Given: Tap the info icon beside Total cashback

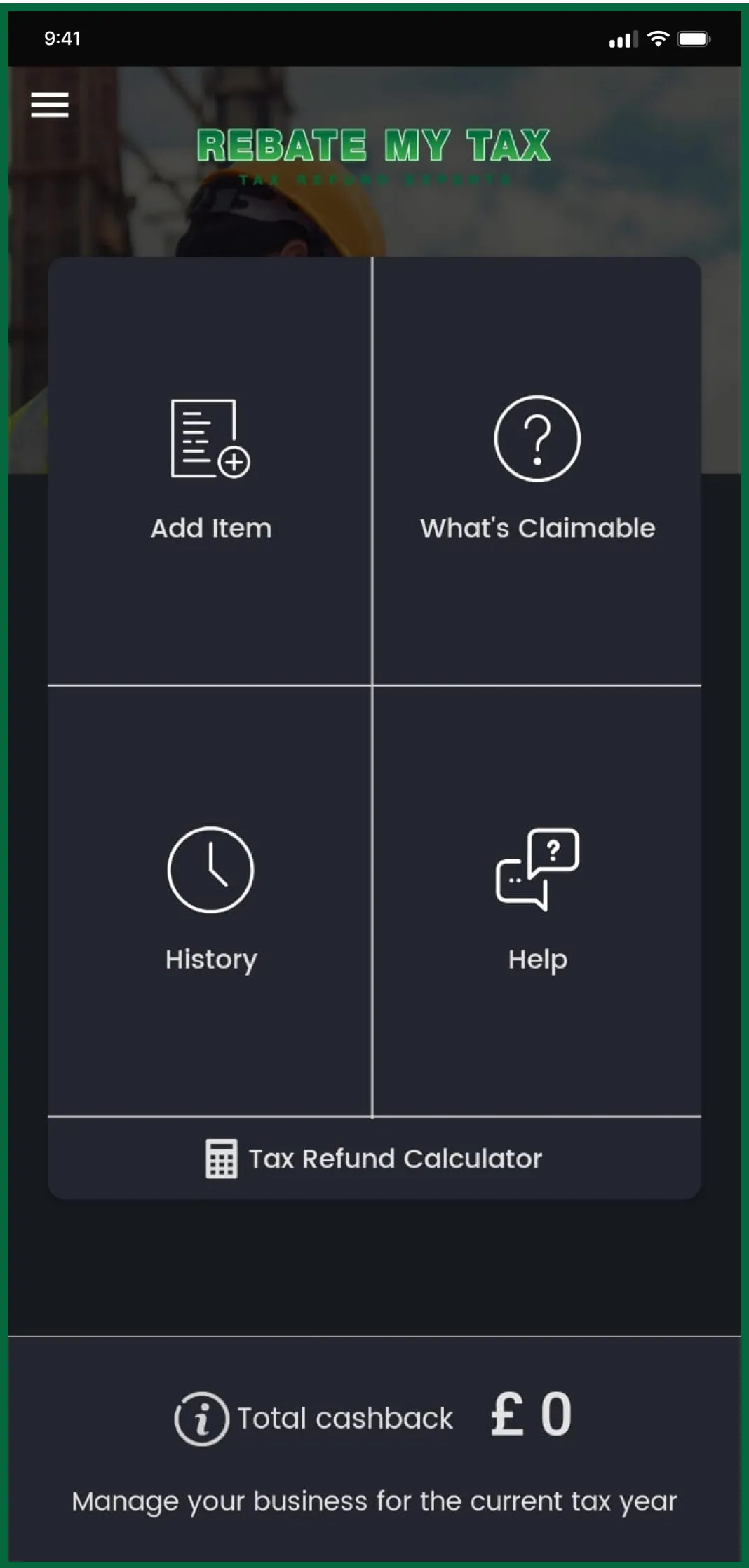Looking at the screenshot, I should 202,1419.
